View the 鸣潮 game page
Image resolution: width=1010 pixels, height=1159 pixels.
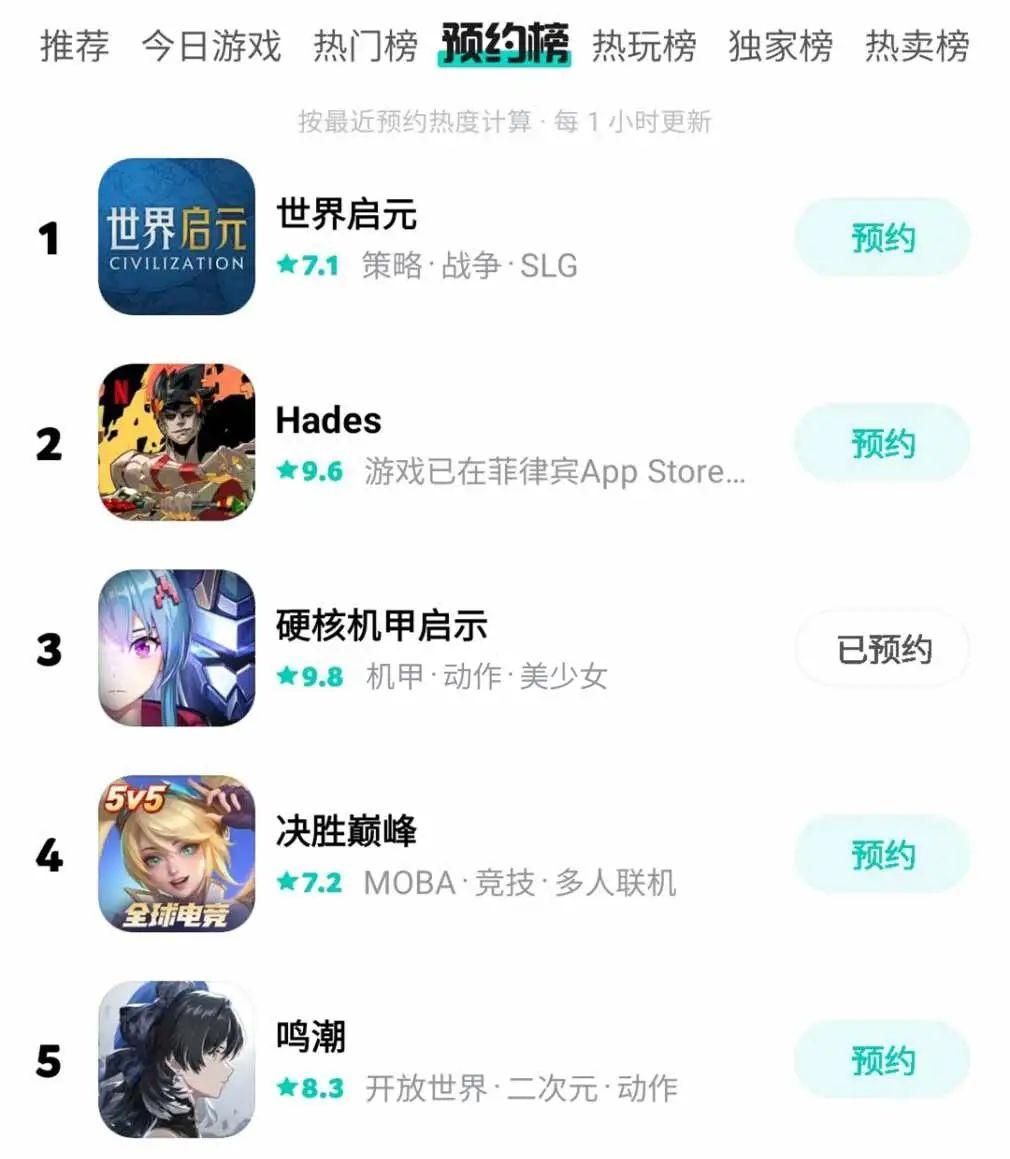point(311,1037)
